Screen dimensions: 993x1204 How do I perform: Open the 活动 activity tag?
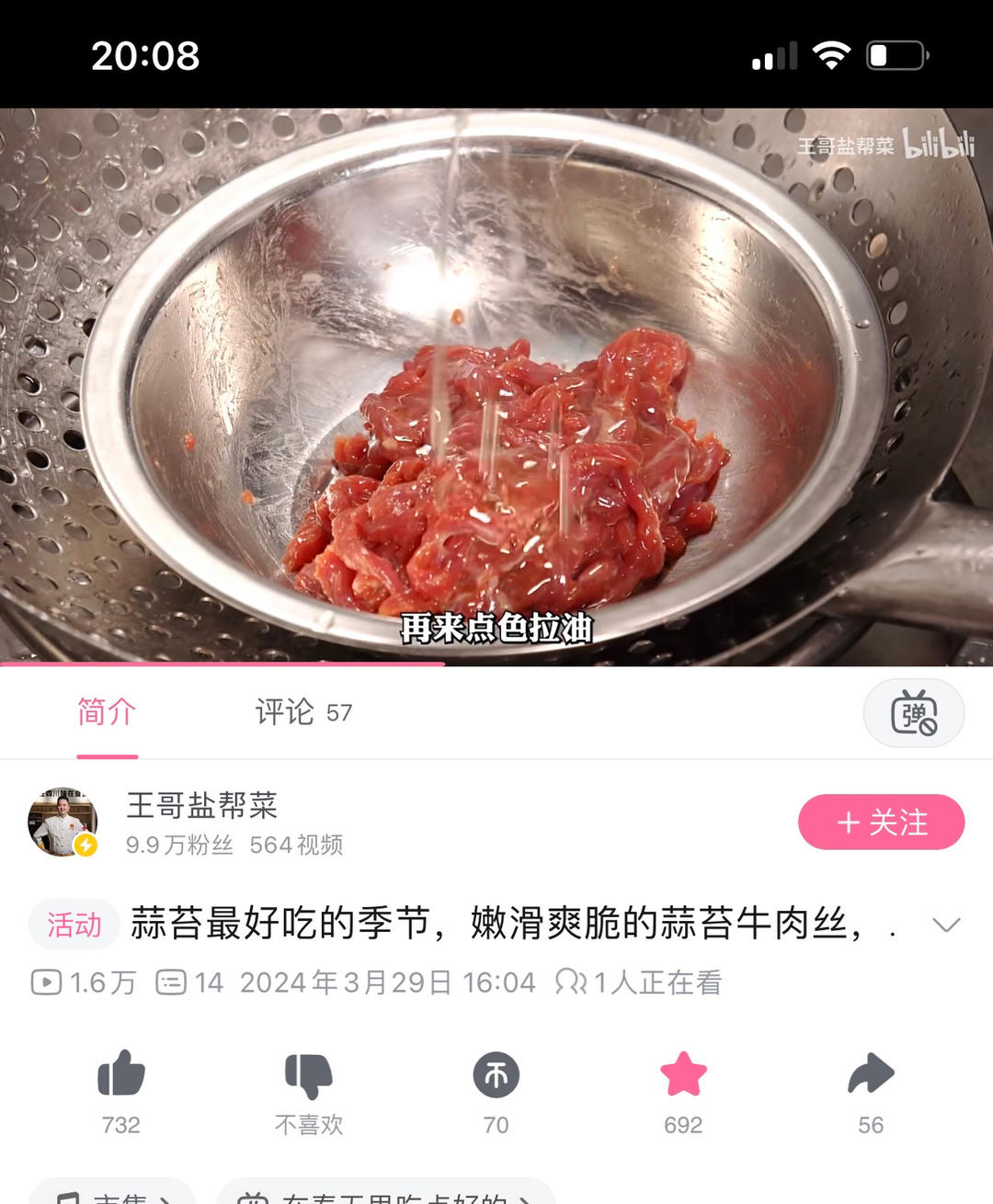click(74, 925)
